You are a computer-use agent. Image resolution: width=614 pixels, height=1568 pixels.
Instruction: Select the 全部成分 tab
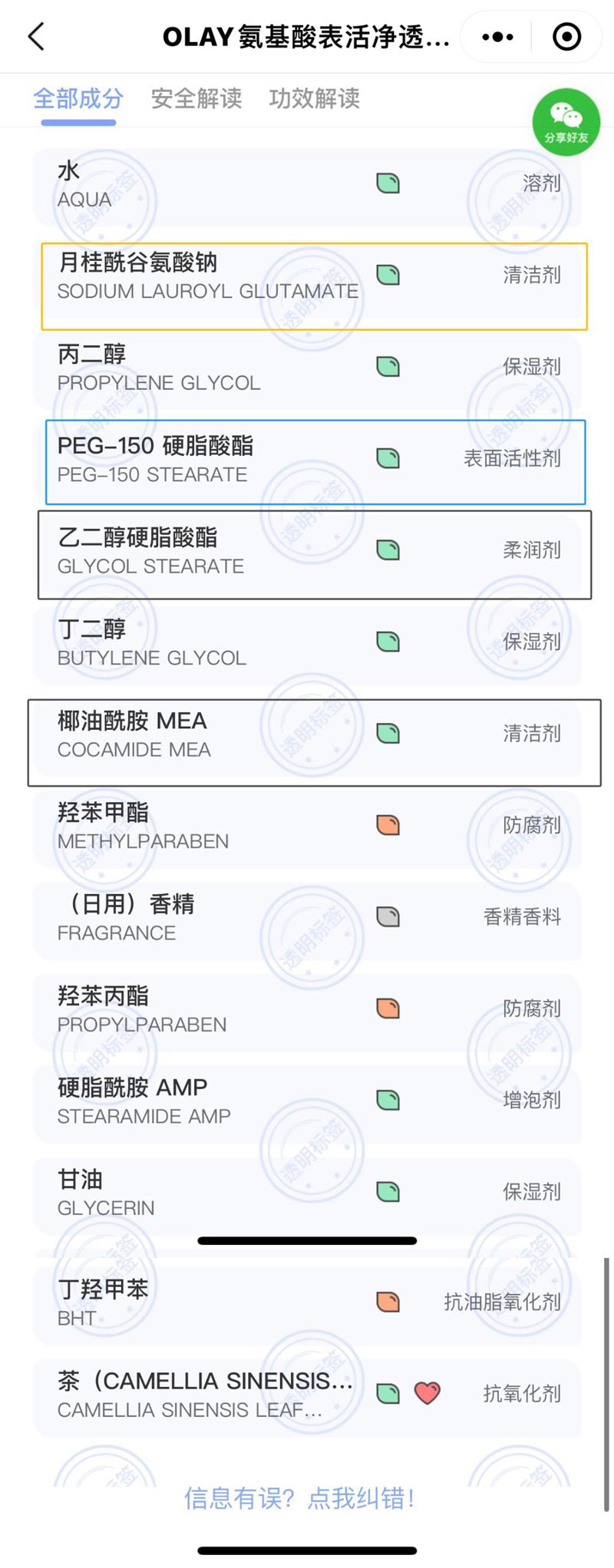tap(78, 98)
